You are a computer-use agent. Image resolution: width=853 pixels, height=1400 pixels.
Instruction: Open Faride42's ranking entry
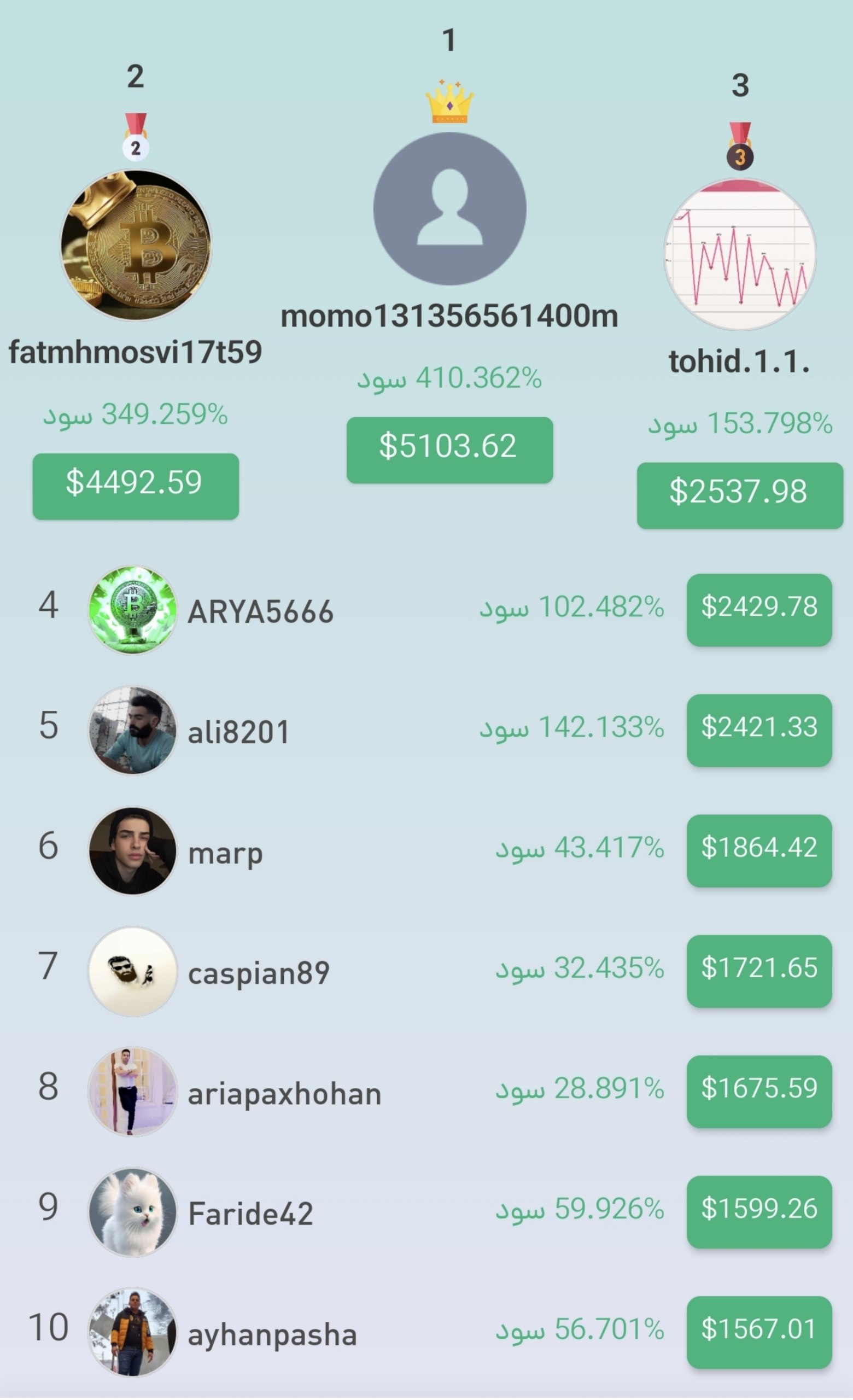point(426,1212)
